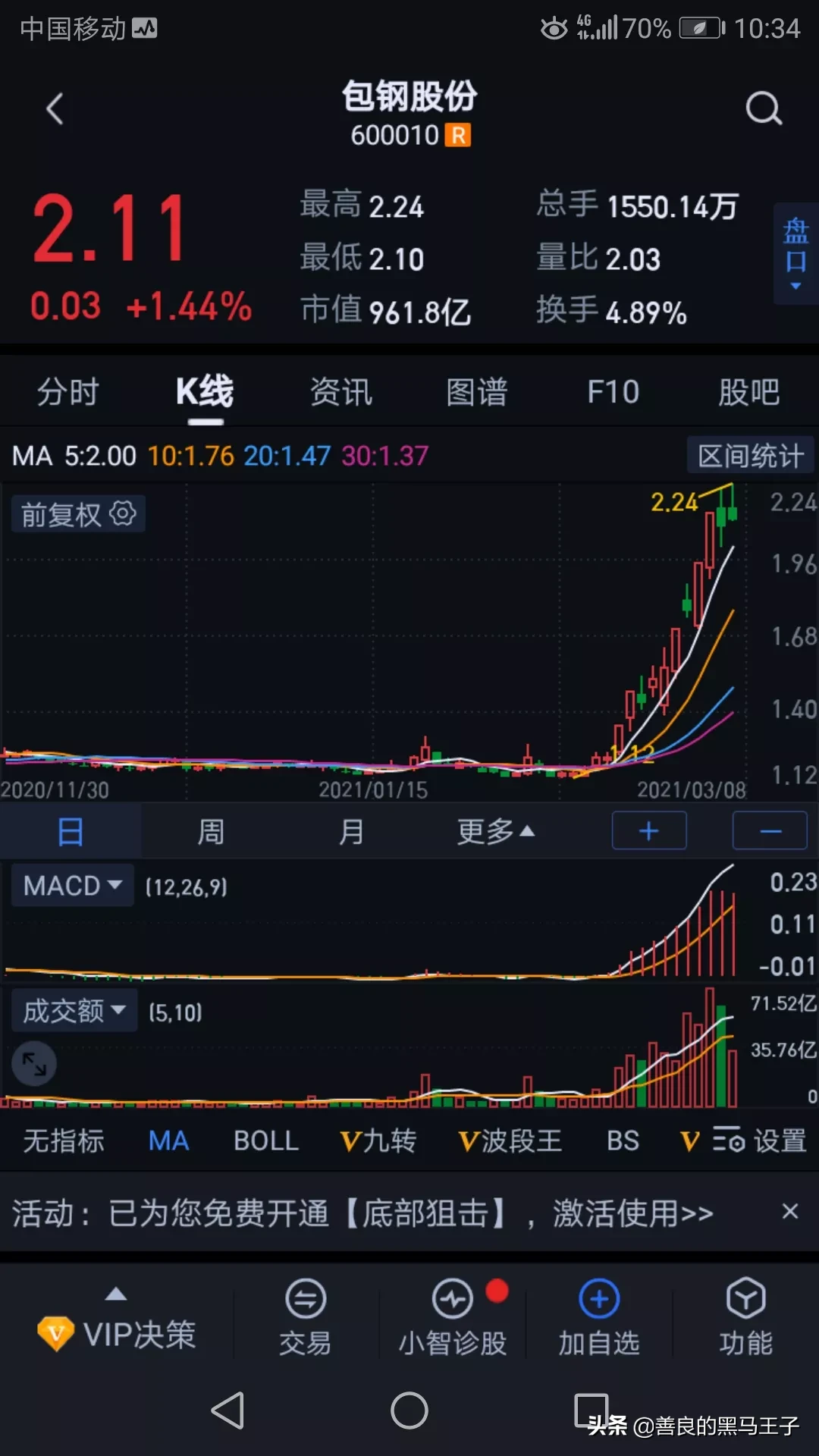Select monthly 月 K-line period

pos(351,832)
